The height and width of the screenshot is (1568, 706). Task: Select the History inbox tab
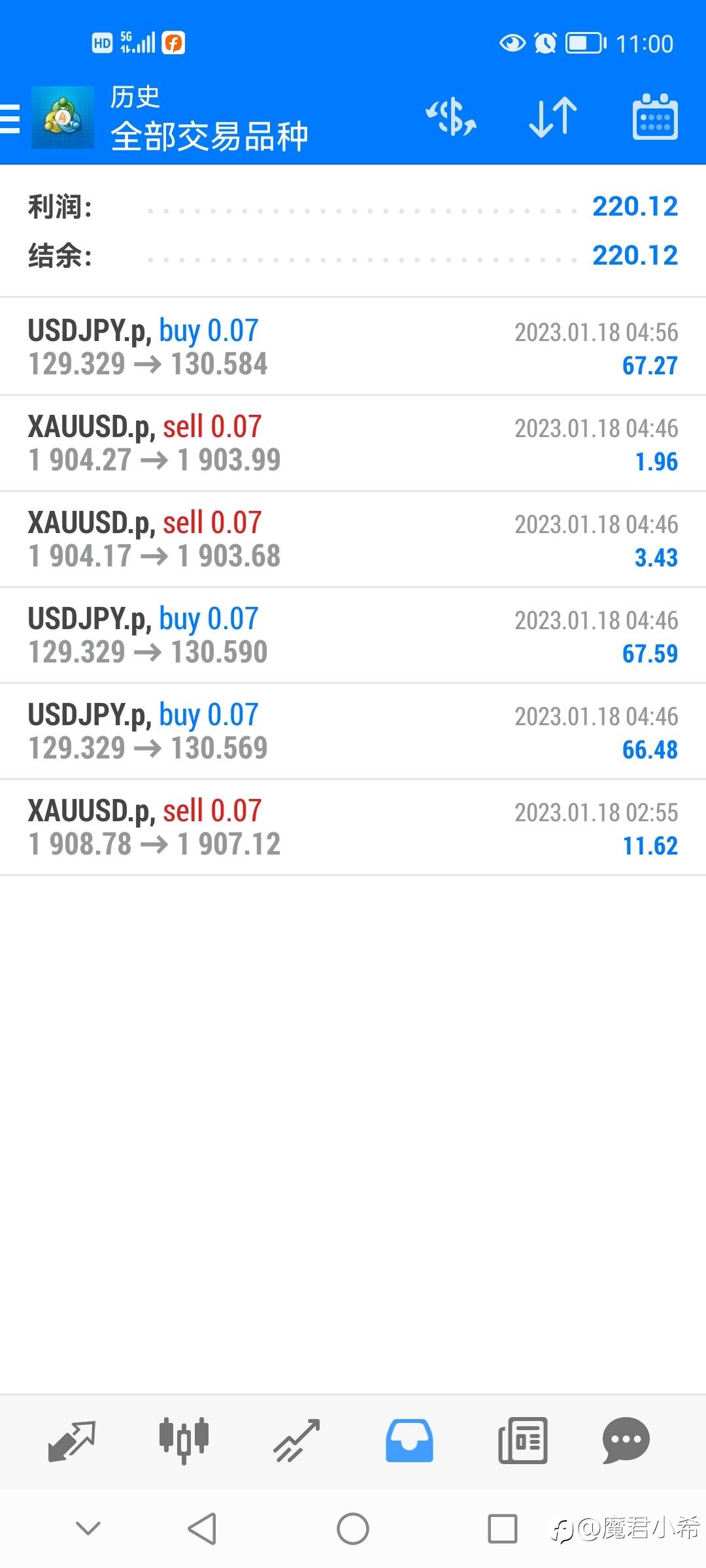pos(409,1440)
